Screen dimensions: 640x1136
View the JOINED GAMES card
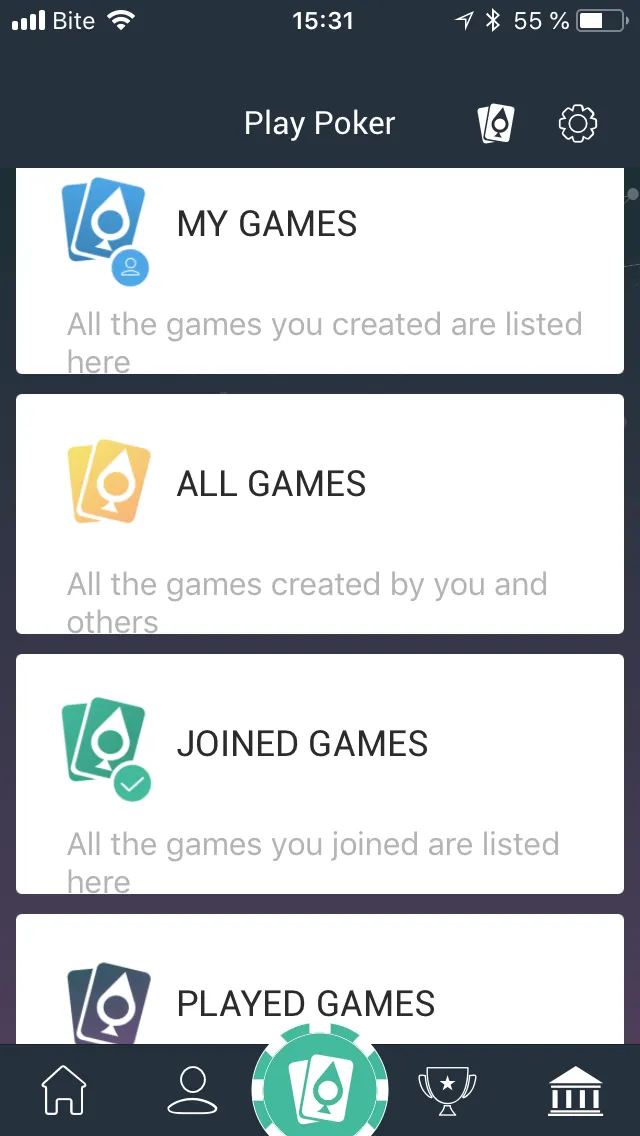(320, 773)
